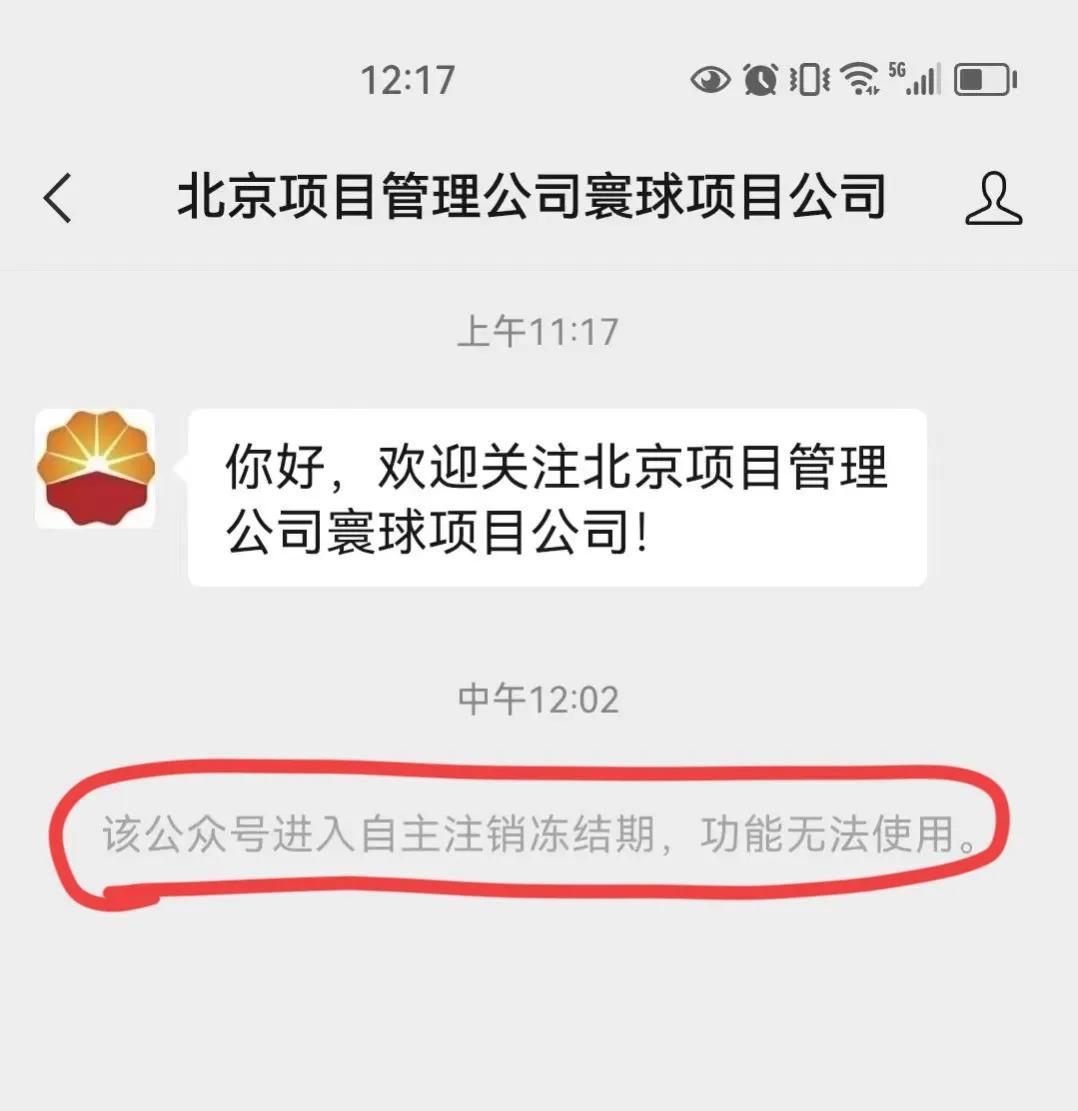Tap the PetroChina logo avatar
1078x1111 pixels.
tap(95, 467)
